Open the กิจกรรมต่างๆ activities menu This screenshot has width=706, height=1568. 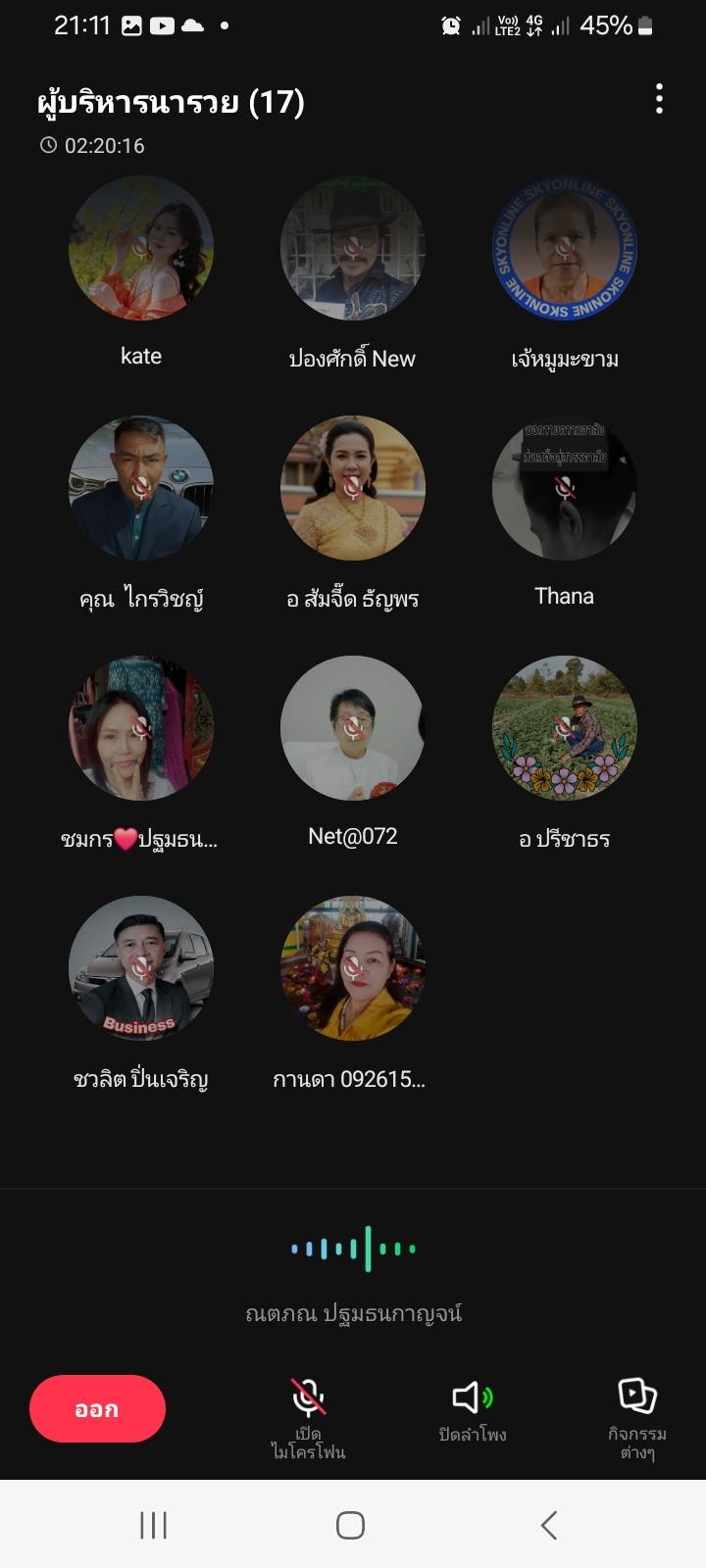pos(637,1417)
